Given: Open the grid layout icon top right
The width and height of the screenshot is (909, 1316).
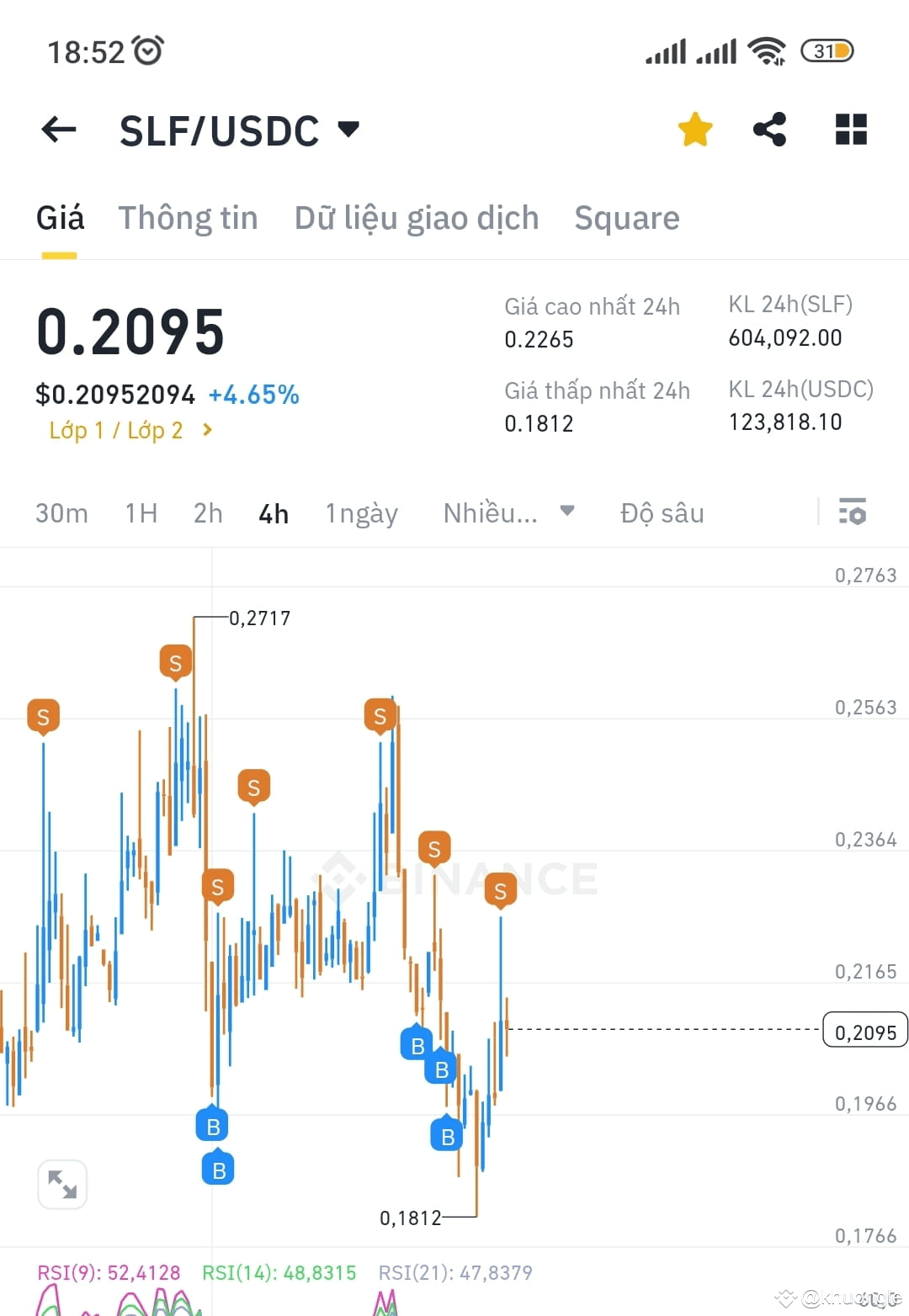Looking at the screenshot, I should pos(851,129).
